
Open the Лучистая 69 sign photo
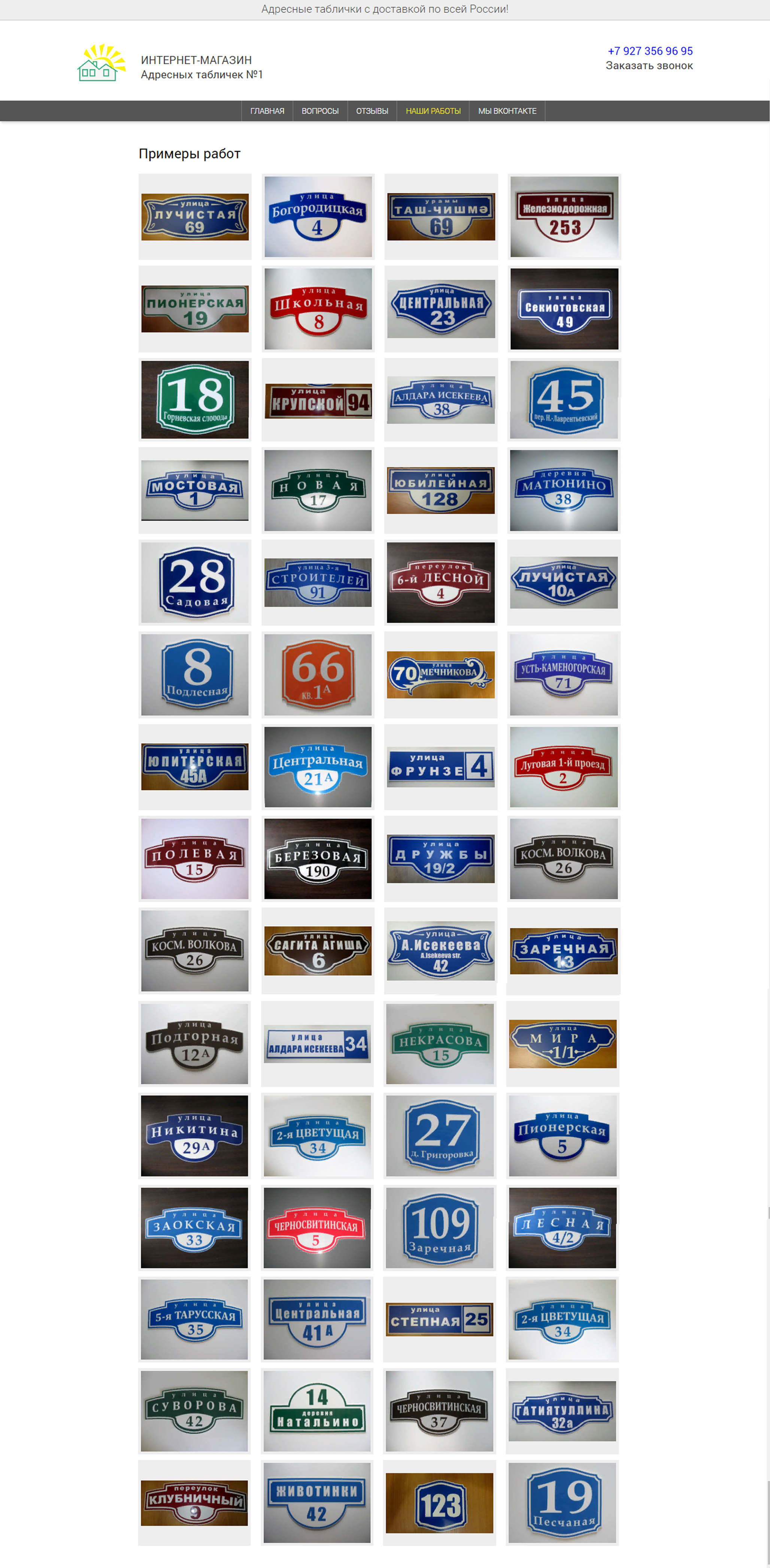[195, 217]
